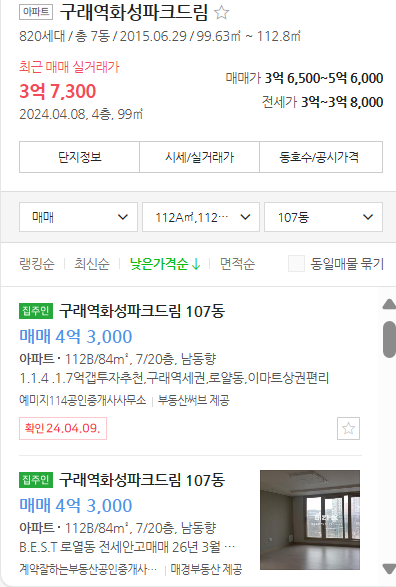Viewport: 396px width, 587px height.
Task: Check the 동일매물 묶기 checkbox
Action: coord(296,264)
